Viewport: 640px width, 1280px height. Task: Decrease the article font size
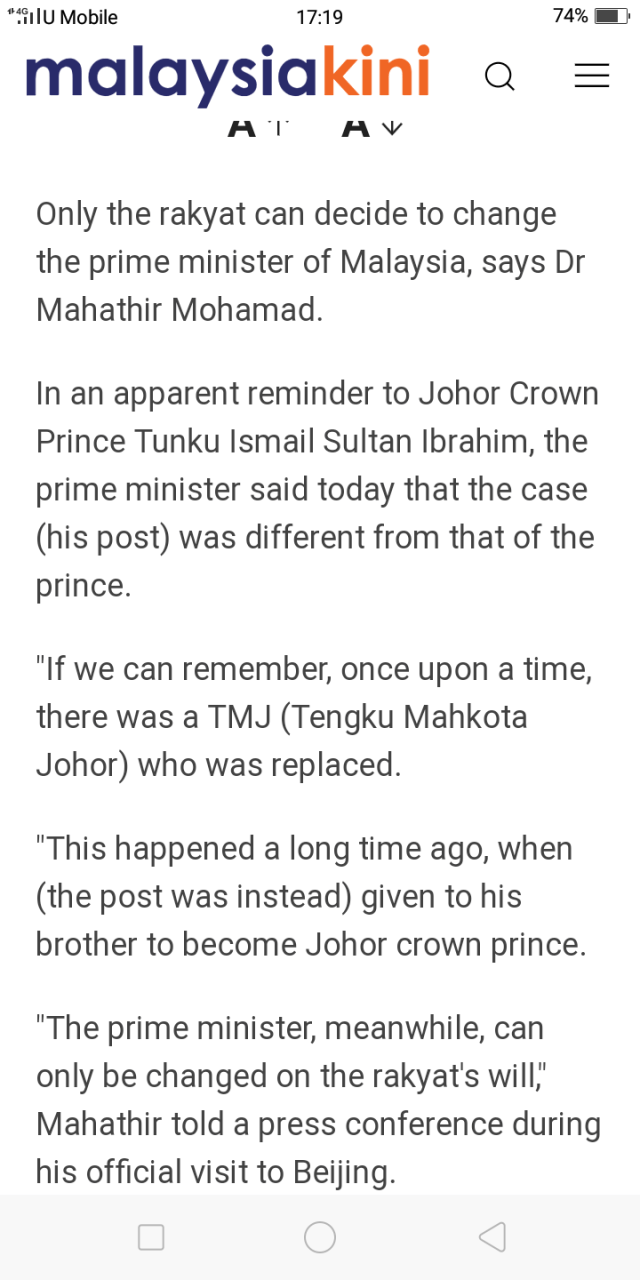tap(372, 127)
